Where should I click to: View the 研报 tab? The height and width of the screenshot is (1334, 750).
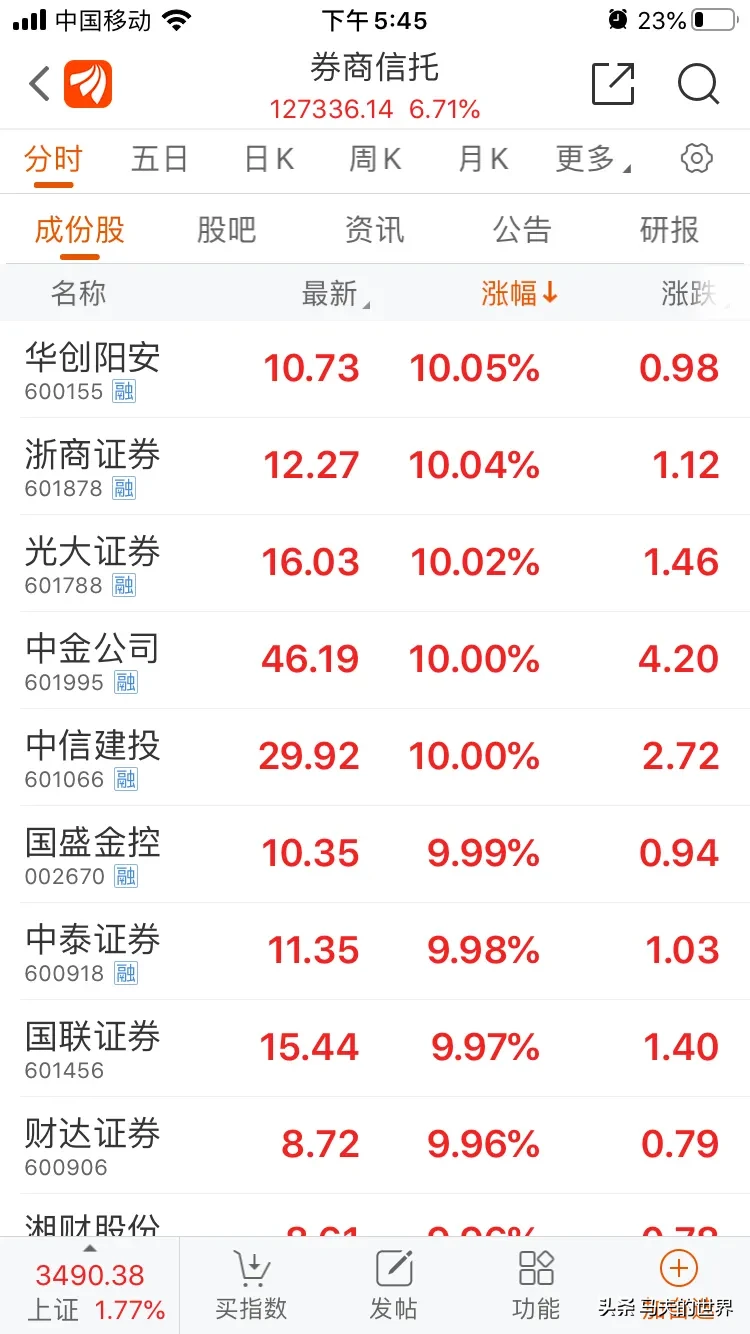click(x=670, y=230)
